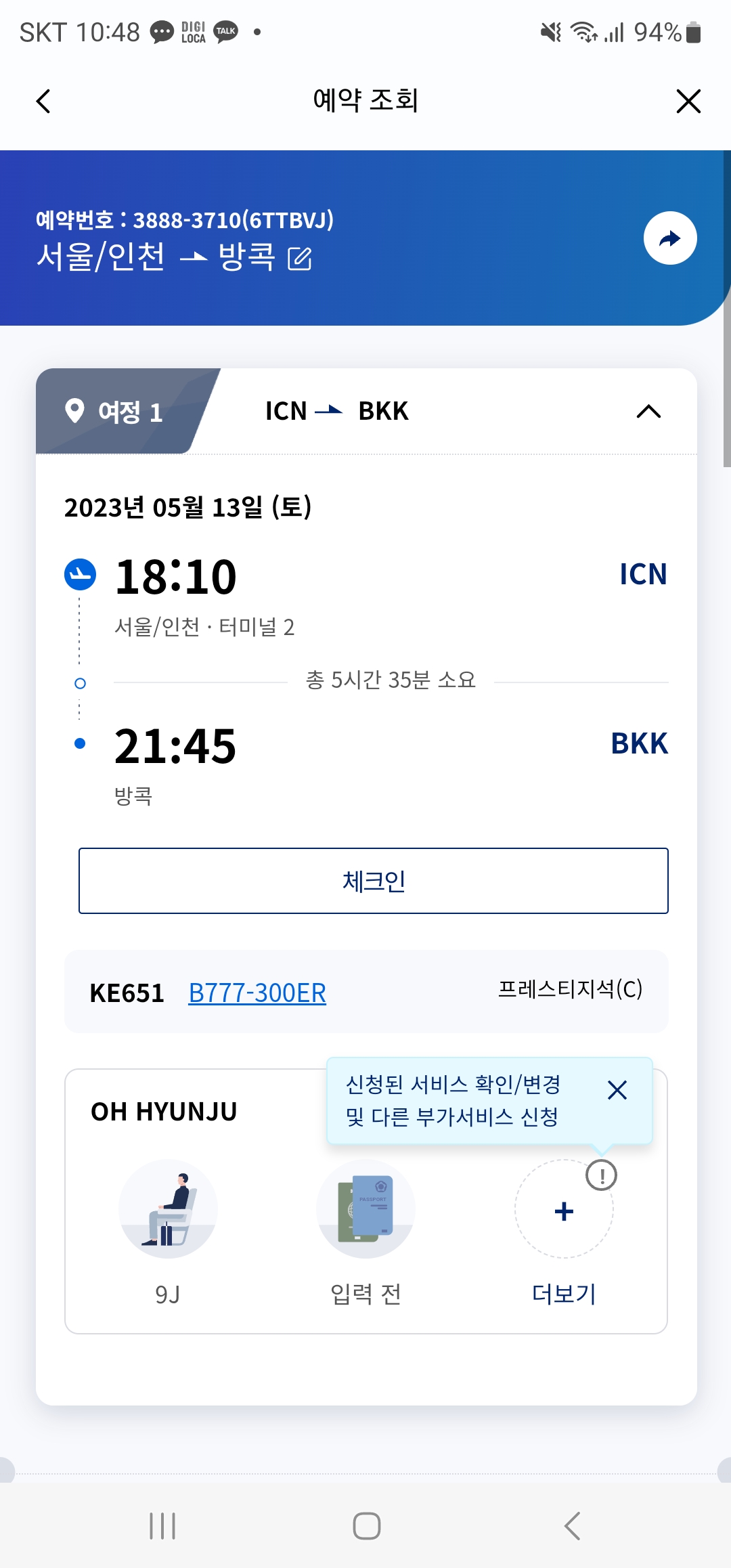Go back using the top-left arrow

click(43, 102)
